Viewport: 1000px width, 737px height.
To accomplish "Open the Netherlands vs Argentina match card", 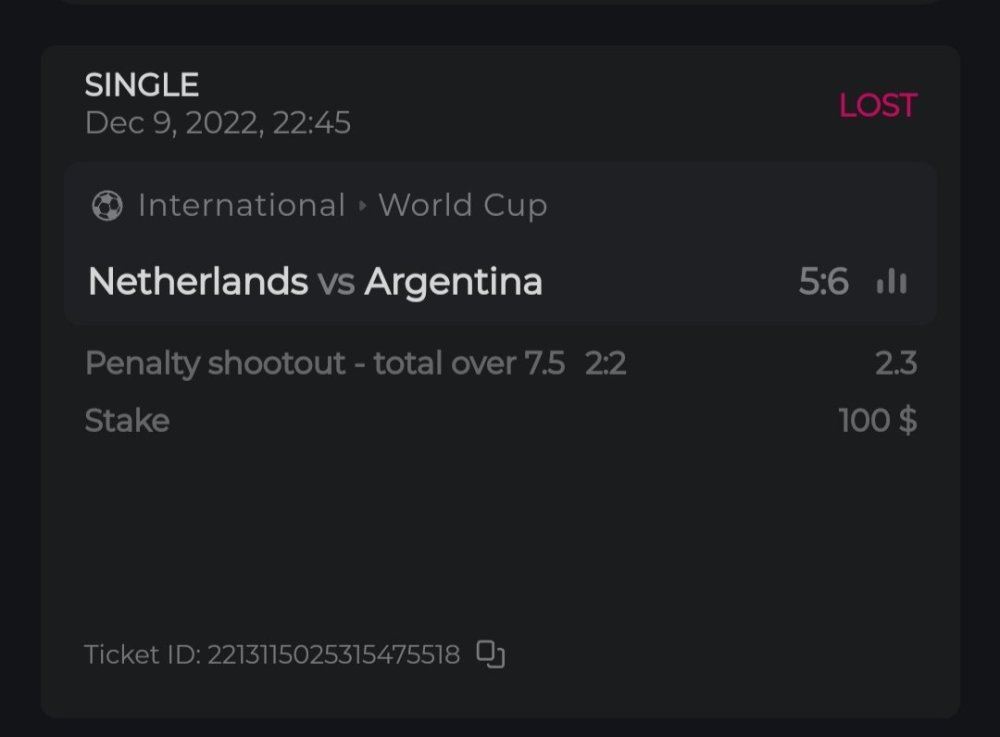I will click(x=315, y=282).
